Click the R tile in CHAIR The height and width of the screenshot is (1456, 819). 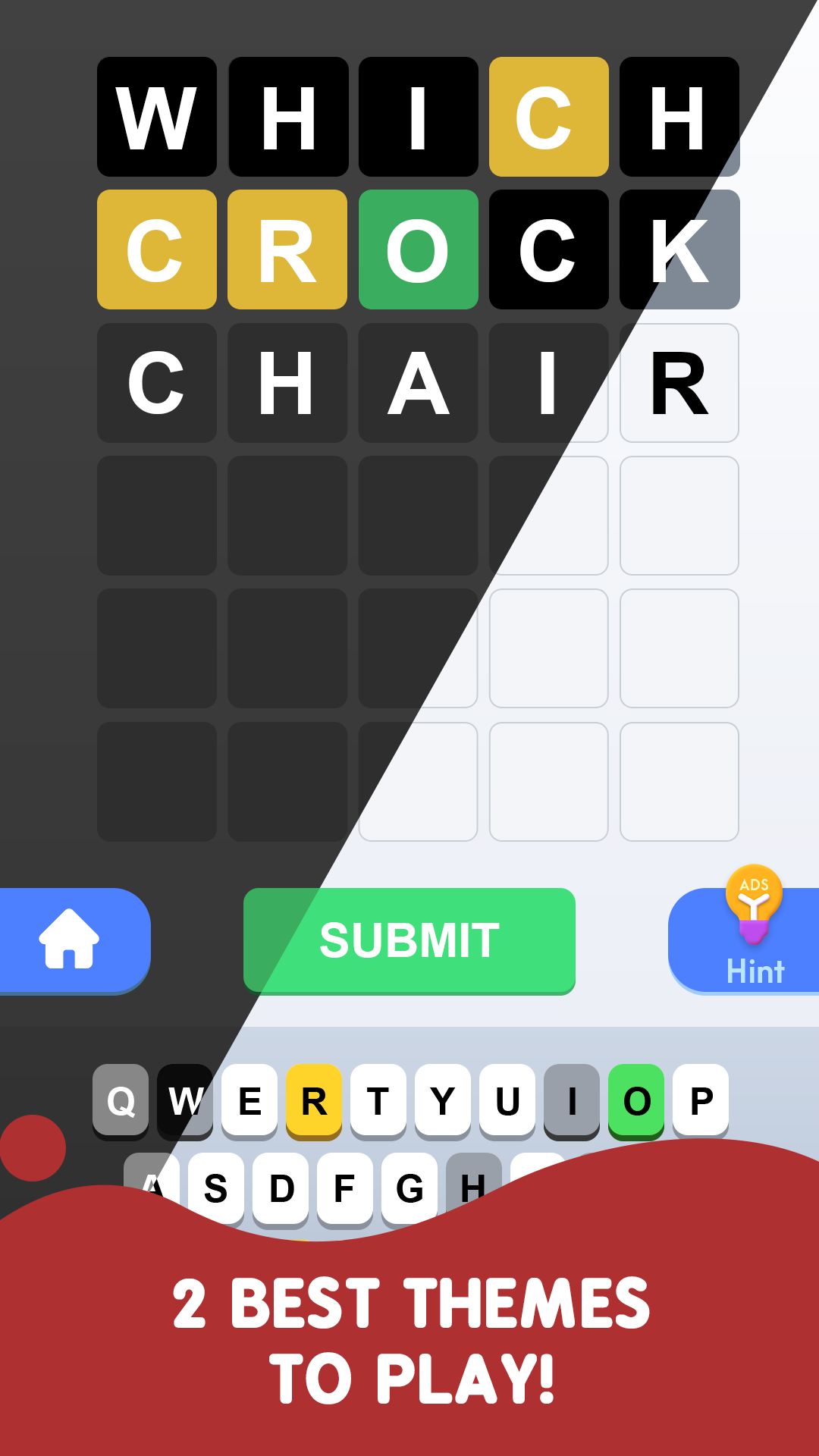pyautogui.click(x=679, y=383)
